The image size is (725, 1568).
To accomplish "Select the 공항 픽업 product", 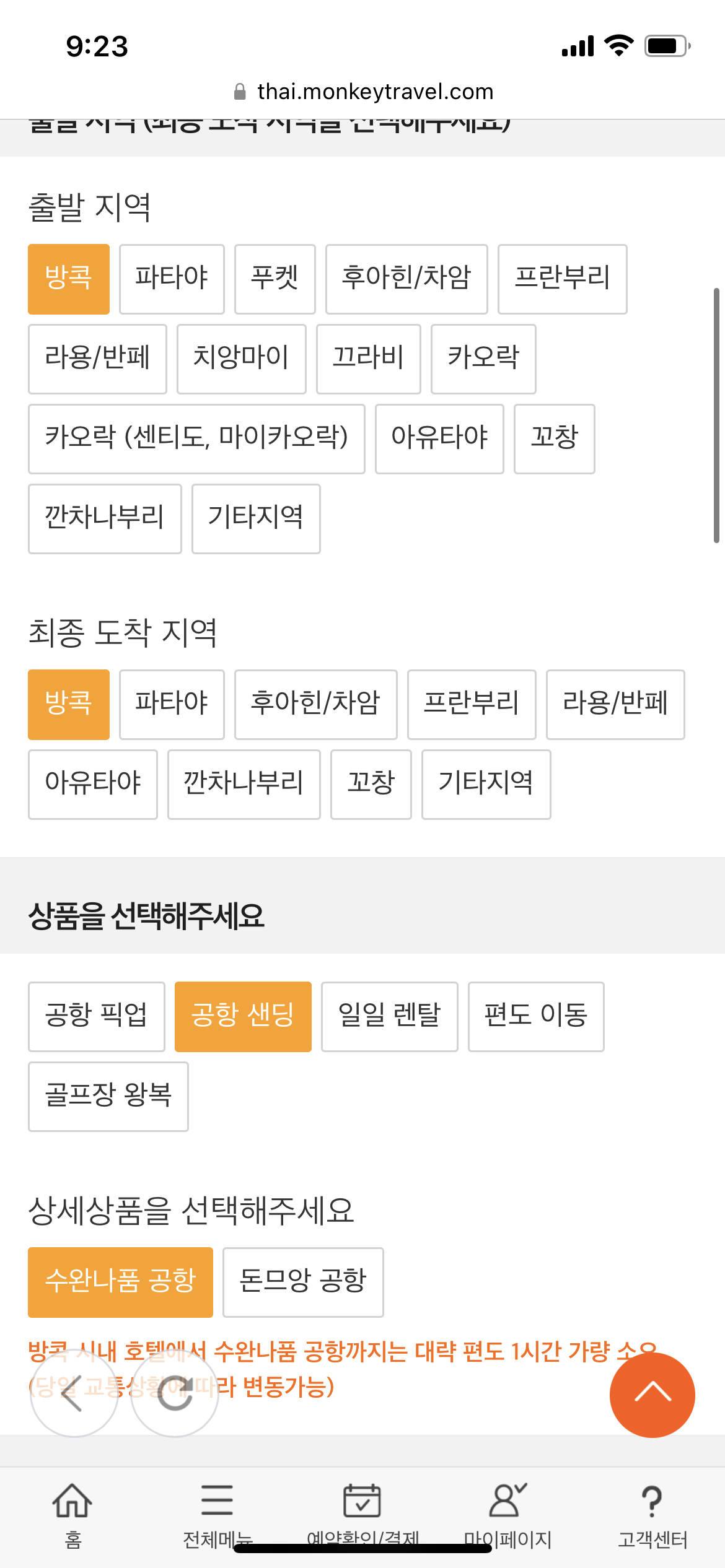I will 97,1017.
